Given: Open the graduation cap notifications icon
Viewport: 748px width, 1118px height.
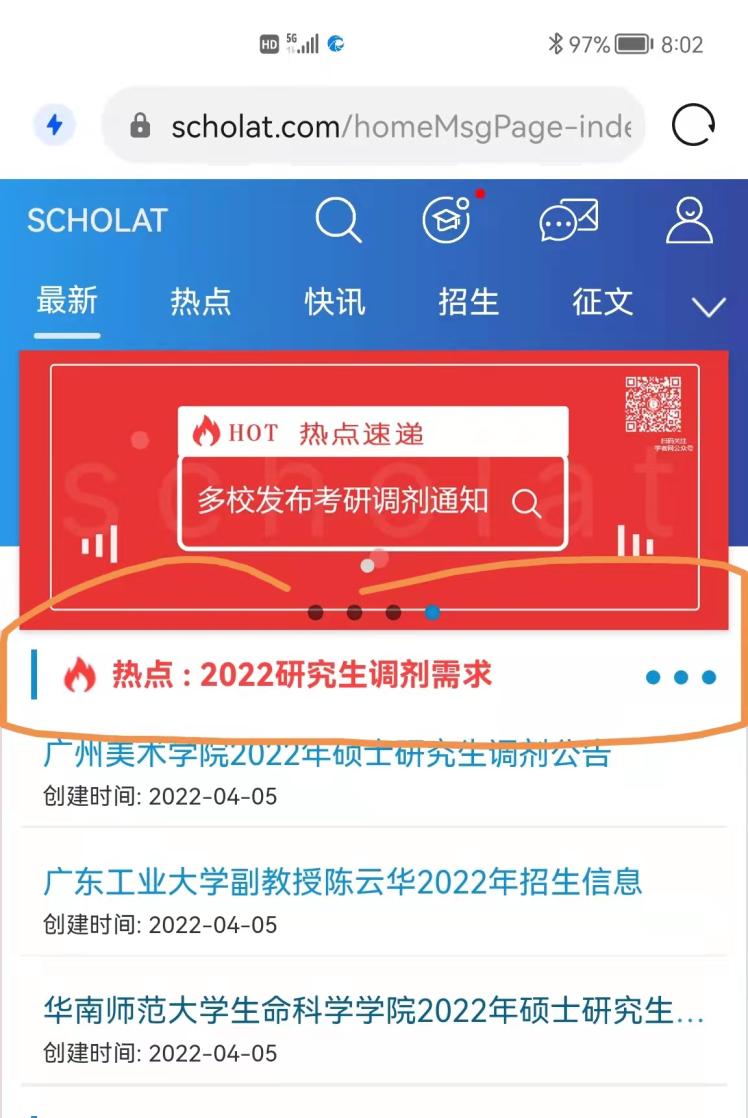Looking at the screenshot, I should [x=446, y=220].
